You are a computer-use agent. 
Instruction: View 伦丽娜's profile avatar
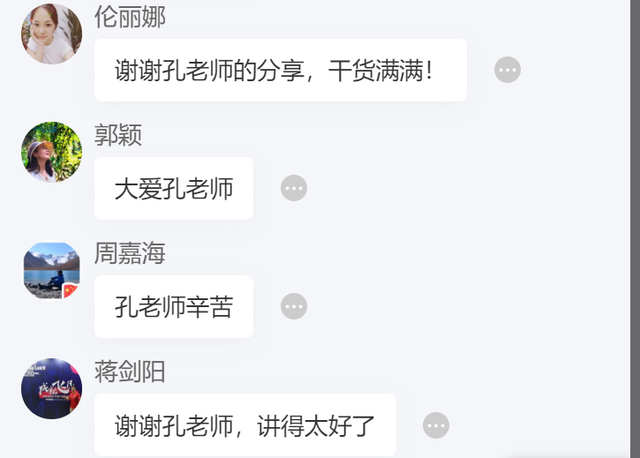pyautogui.click(x=52, y=34)
